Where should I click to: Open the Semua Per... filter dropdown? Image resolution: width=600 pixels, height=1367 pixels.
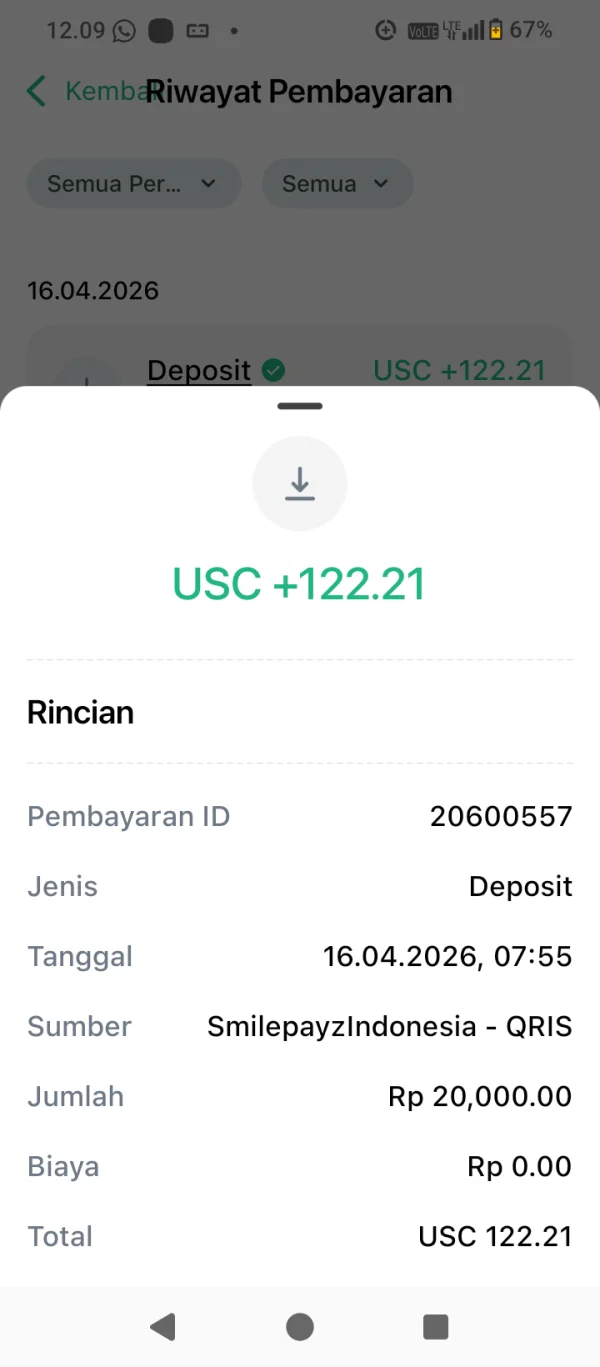(x=133, y=184)
